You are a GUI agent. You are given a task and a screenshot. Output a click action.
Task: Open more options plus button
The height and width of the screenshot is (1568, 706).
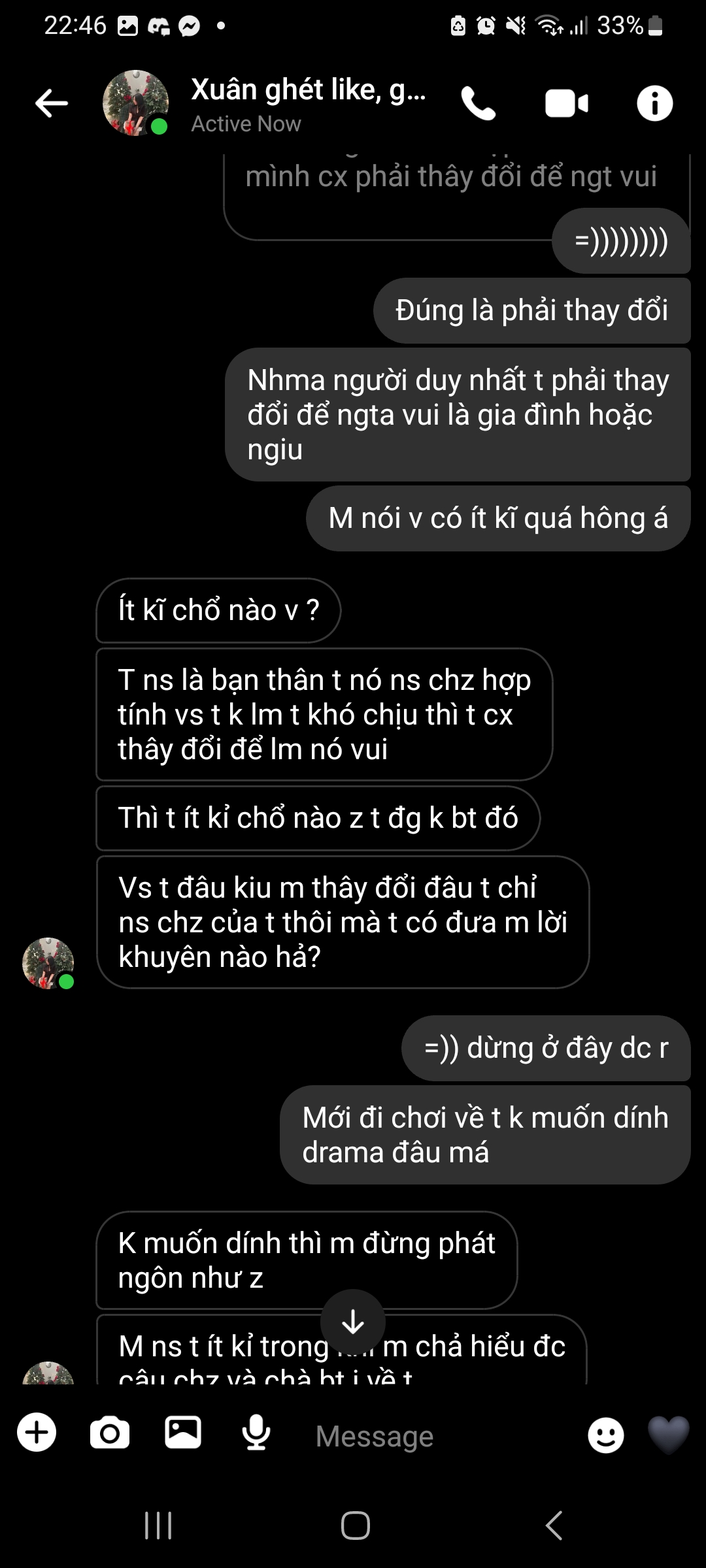coord(37,1432)
